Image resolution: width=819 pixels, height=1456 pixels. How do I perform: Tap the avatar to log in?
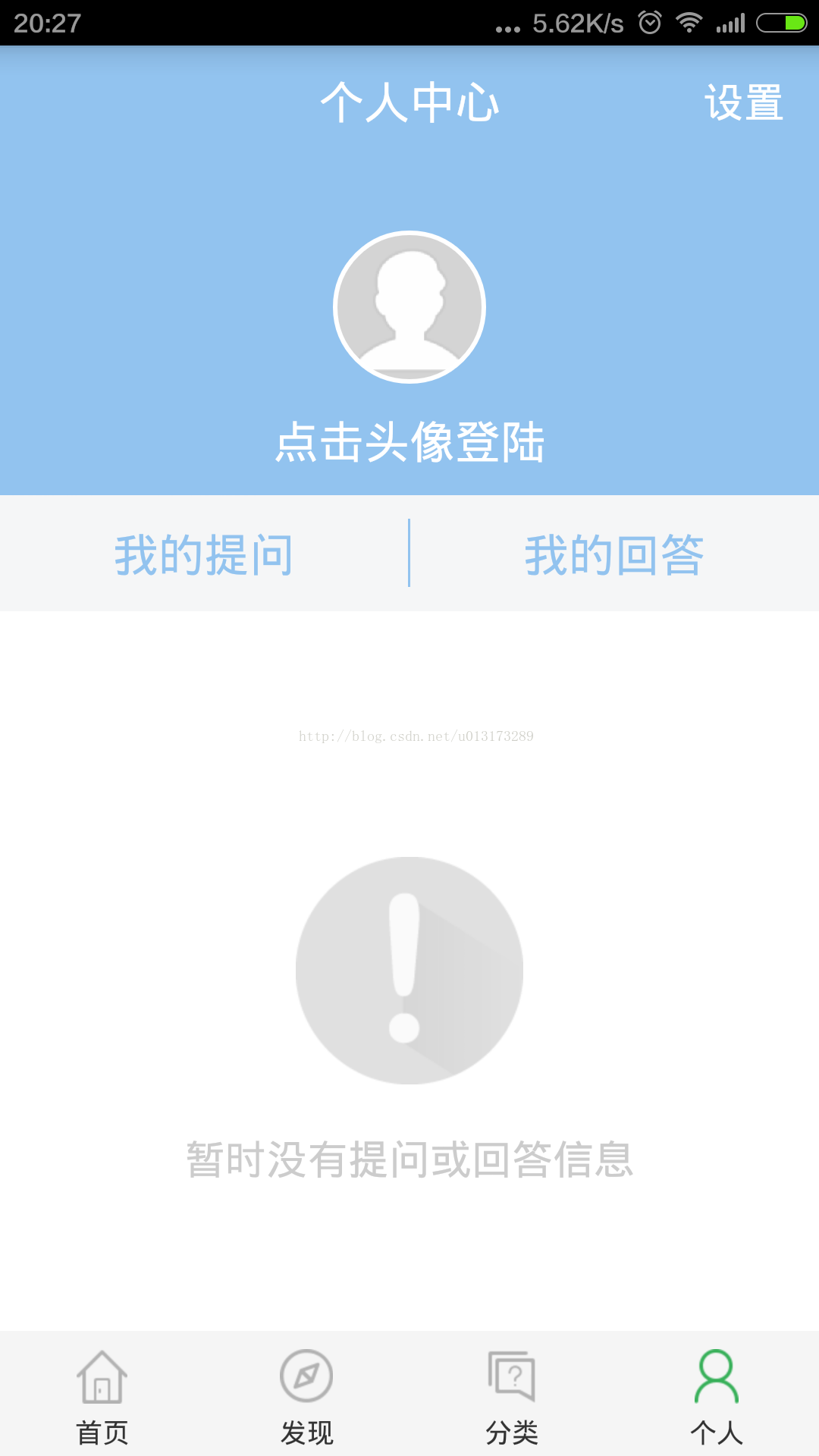pos(409,307)
